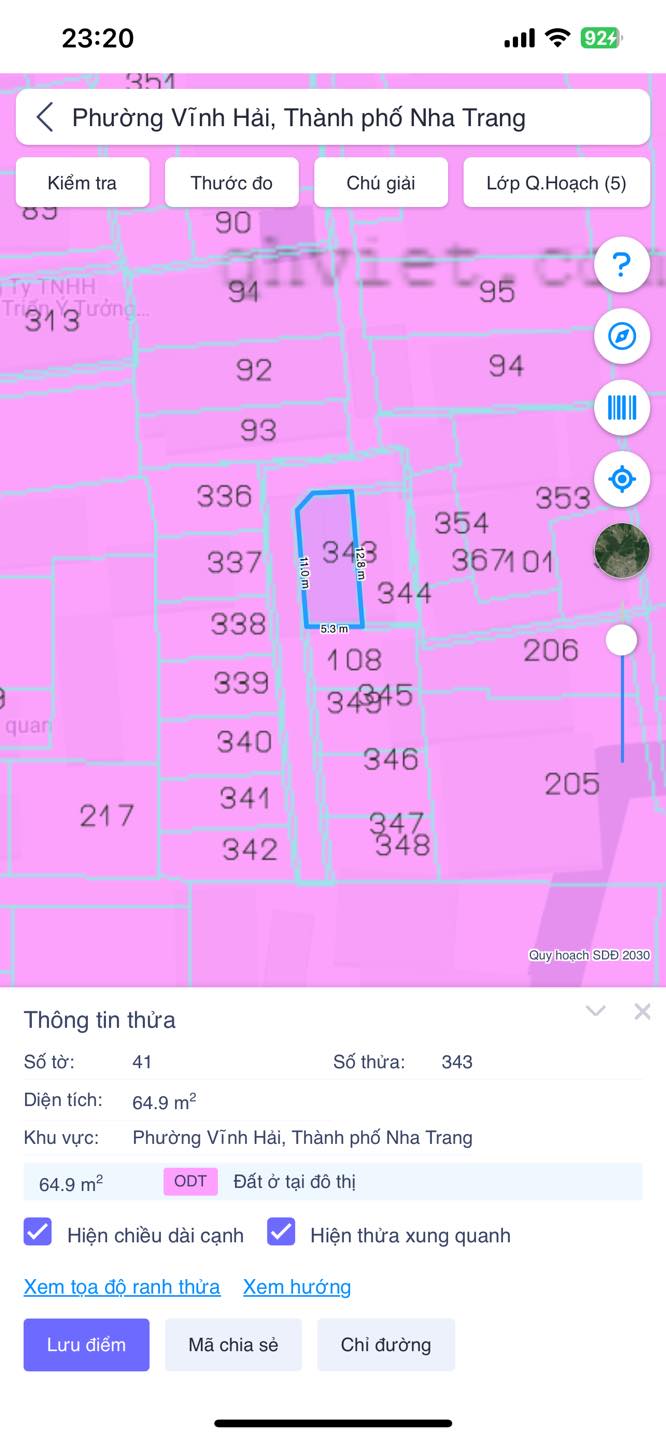
Task: Open the question mark help button
Action: 622,265
